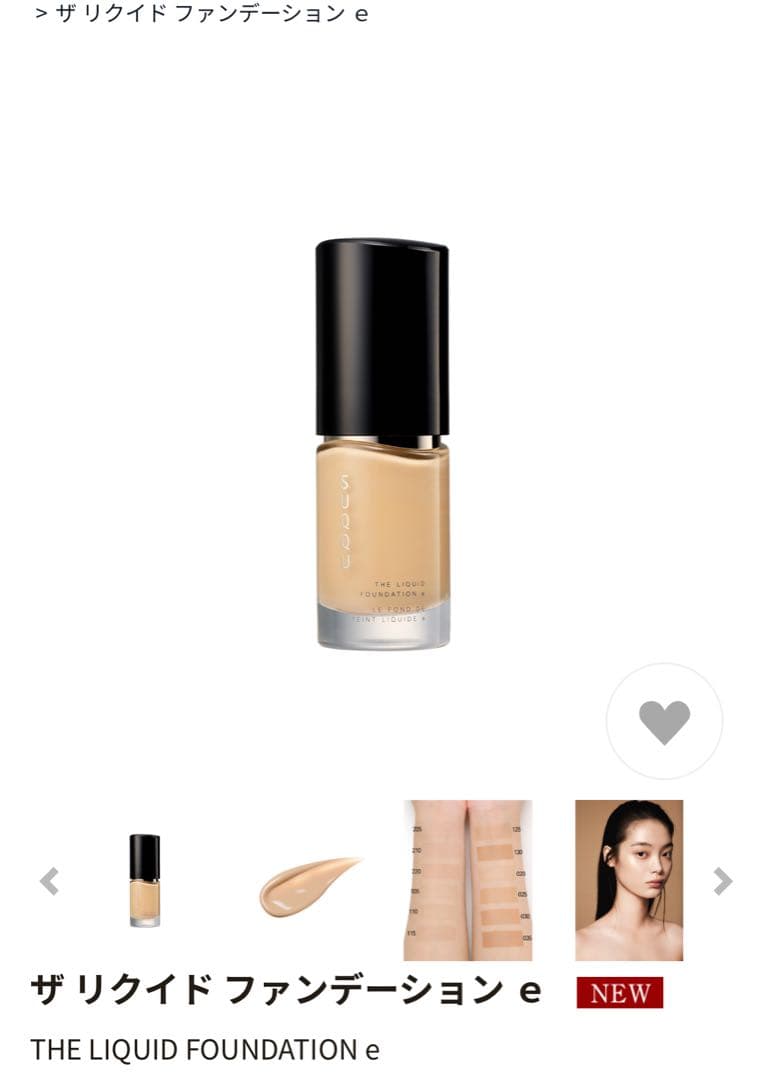The image size is (774, 1080).
Task: Open the arm shade swatches thumbnail
Action: 468,880
